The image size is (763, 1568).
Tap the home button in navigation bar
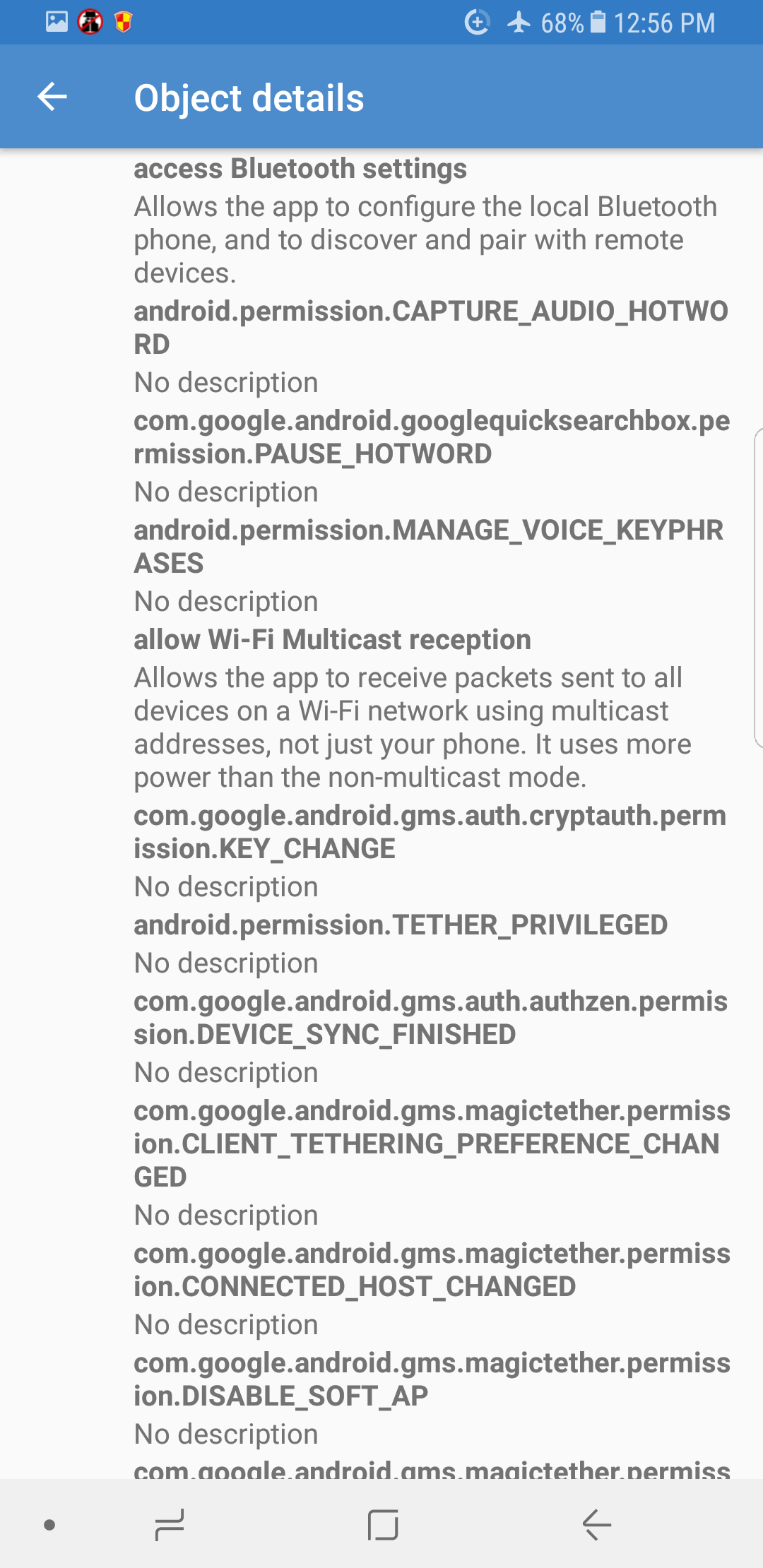[x=383, y=1525]
